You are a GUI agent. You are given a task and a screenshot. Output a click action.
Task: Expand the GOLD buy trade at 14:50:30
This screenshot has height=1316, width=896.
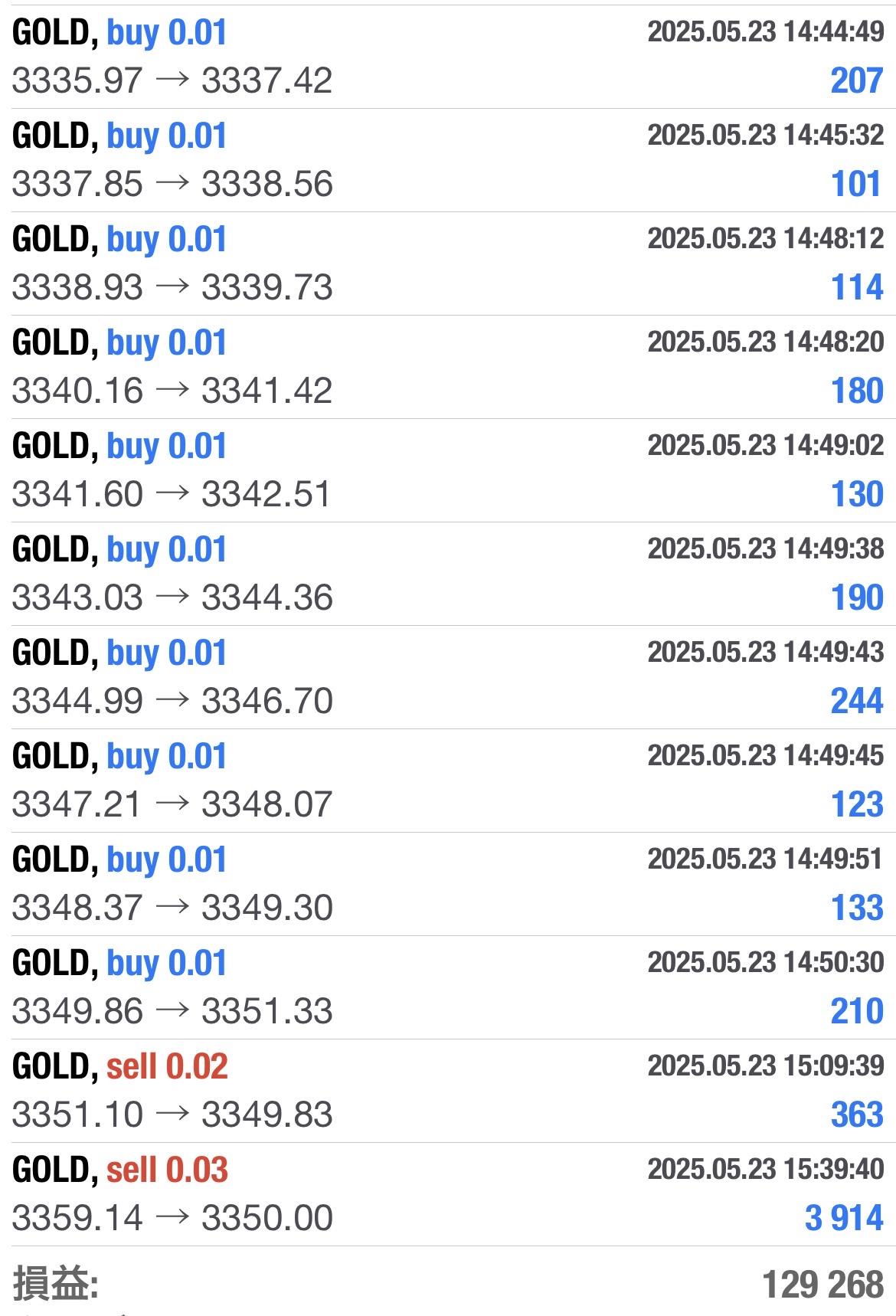448,987
